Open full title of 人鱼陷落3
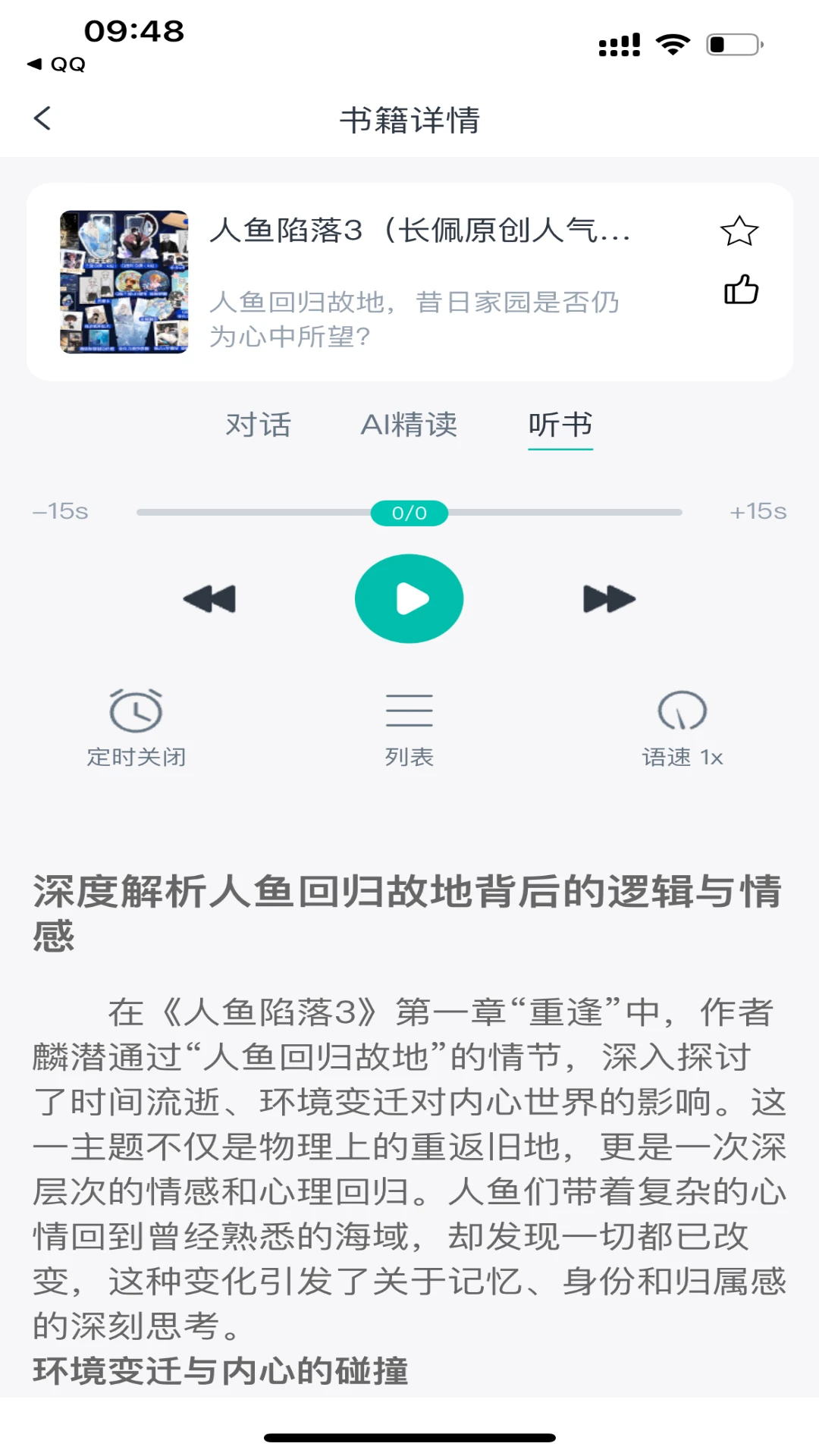Screen dimensions: 819x1456 (422, 232)
